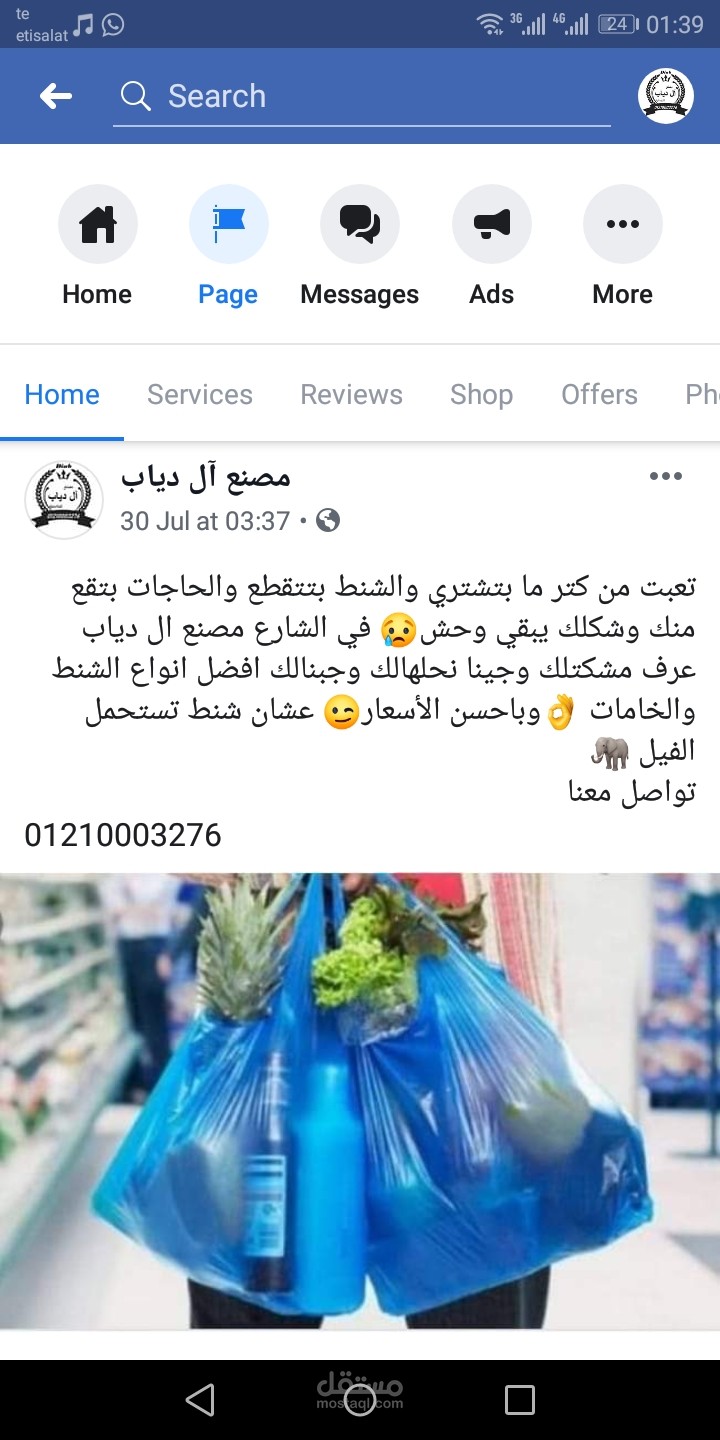Switch to the Shop tab
Image resolution: width=720 pixels, height=1440 pixels.
pos(481,395)
